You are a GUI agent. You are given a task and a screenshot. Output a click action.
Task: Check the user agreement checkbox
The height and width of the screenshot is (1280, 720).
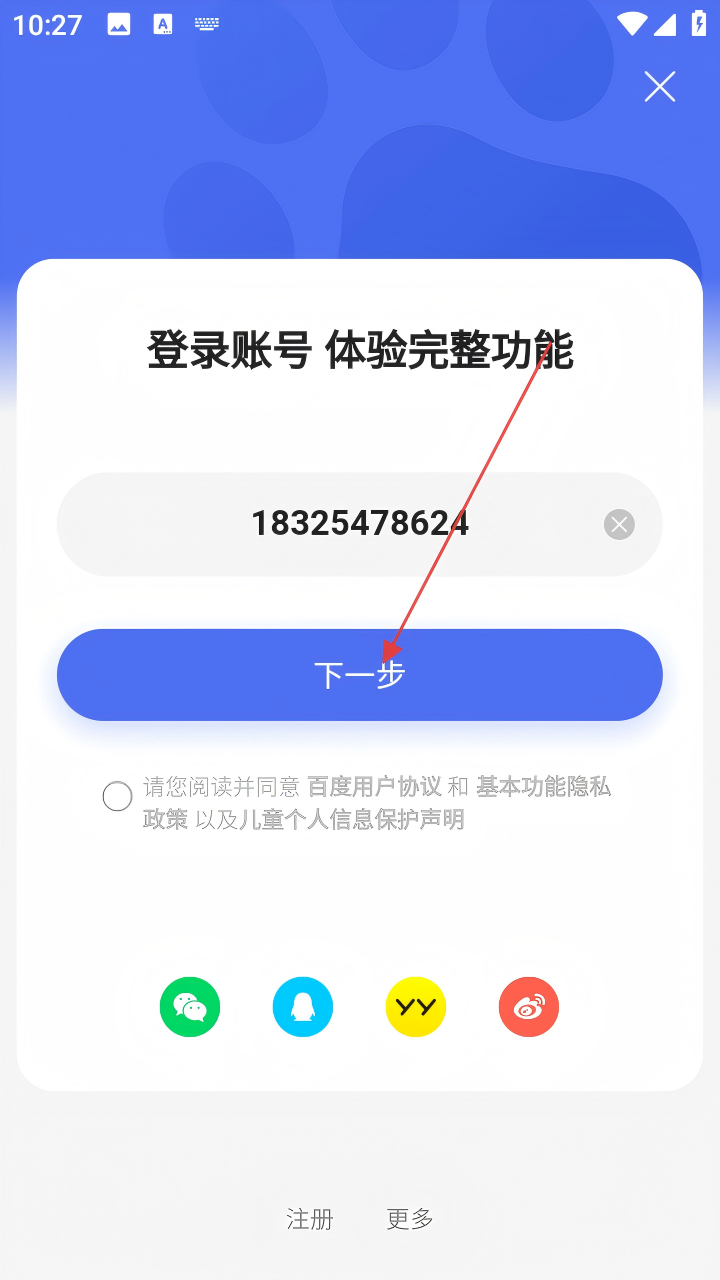click(x=117, y=796)
